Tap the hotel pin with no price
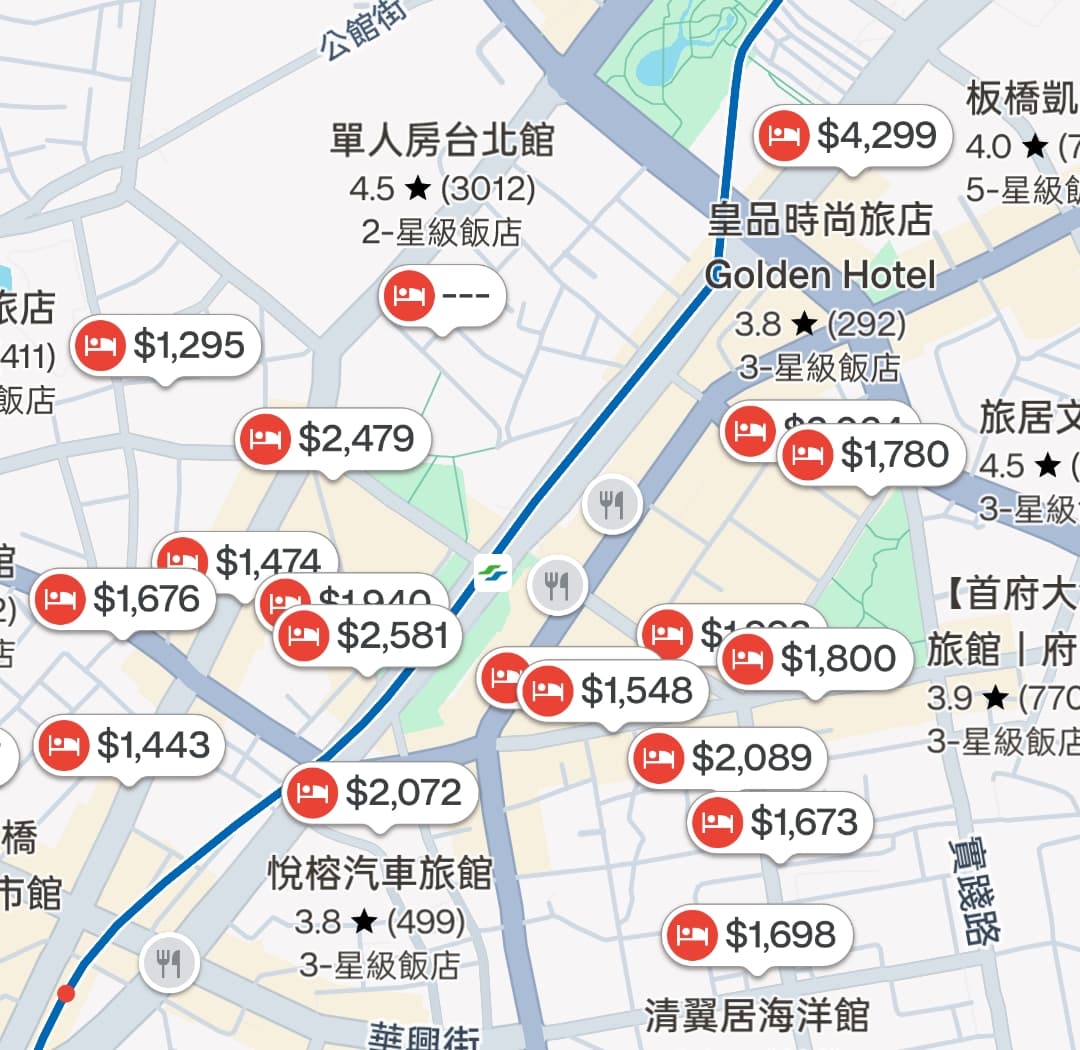The image size is (1080, 1050). 442,296
